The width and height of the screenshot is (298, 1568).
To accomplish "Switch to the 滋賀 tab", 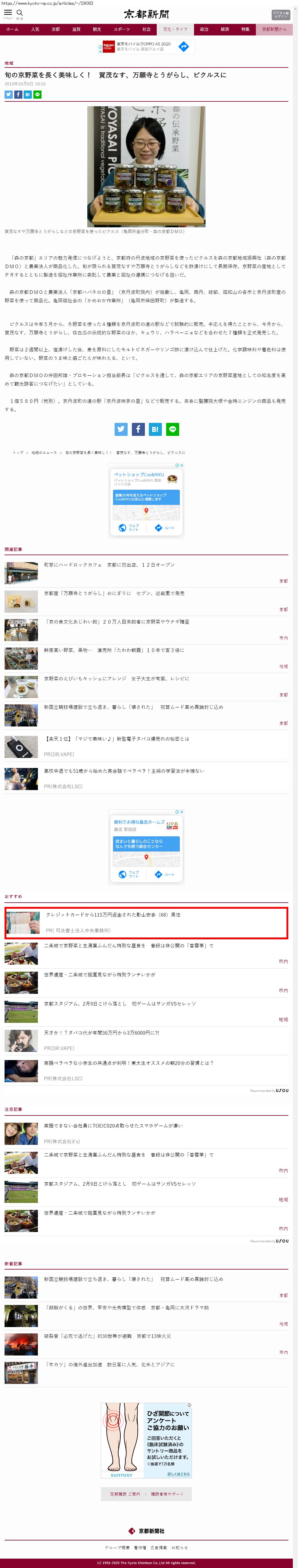I will tap(76, 29).
